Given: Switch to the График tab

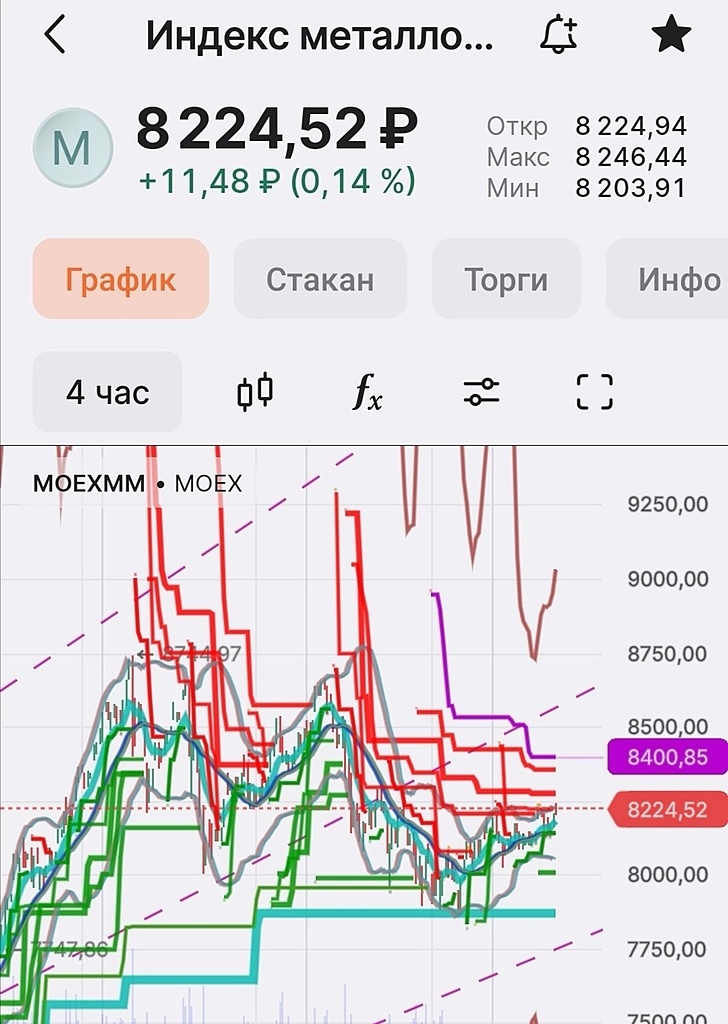Looking at the screenshot, I should pos(121,279).
